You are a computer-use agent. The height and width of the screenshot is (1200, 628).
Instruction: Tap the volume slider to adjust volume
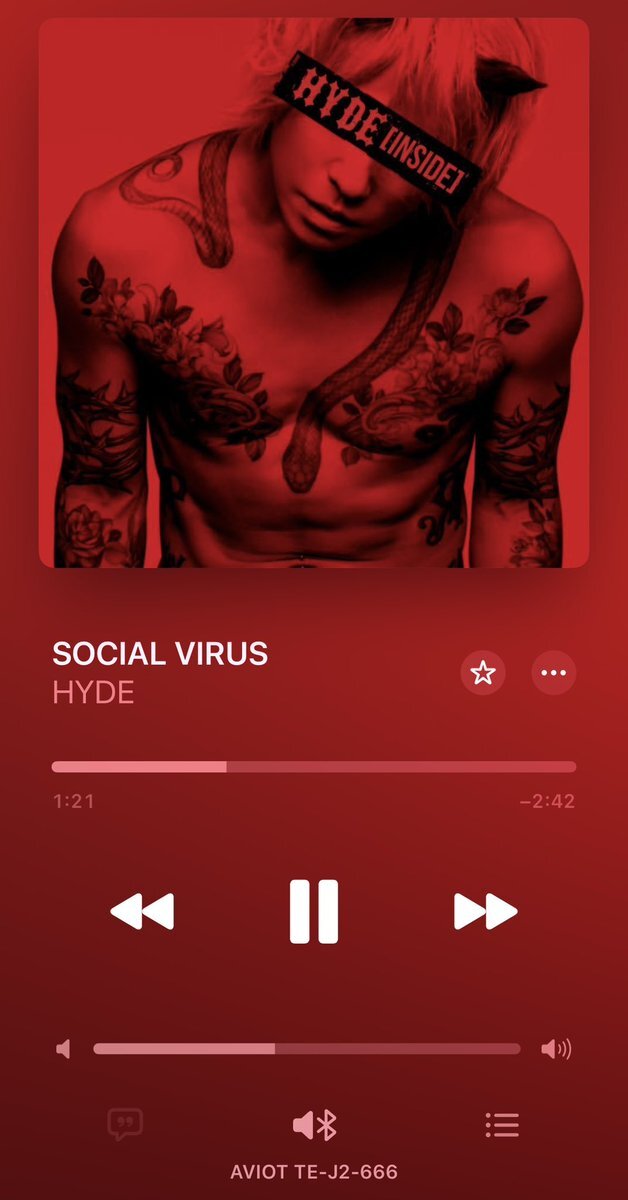tap(307, 1049)
